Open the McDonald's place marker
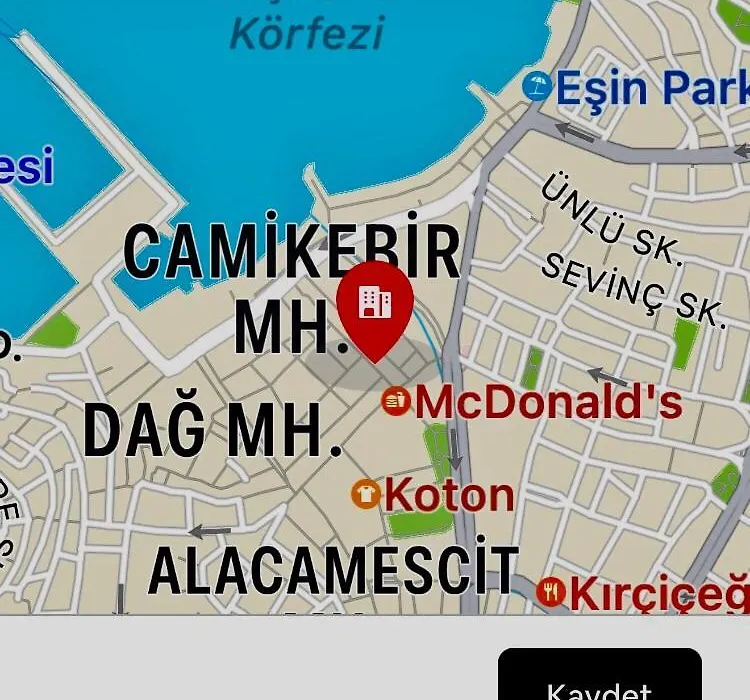 [396, 401]
